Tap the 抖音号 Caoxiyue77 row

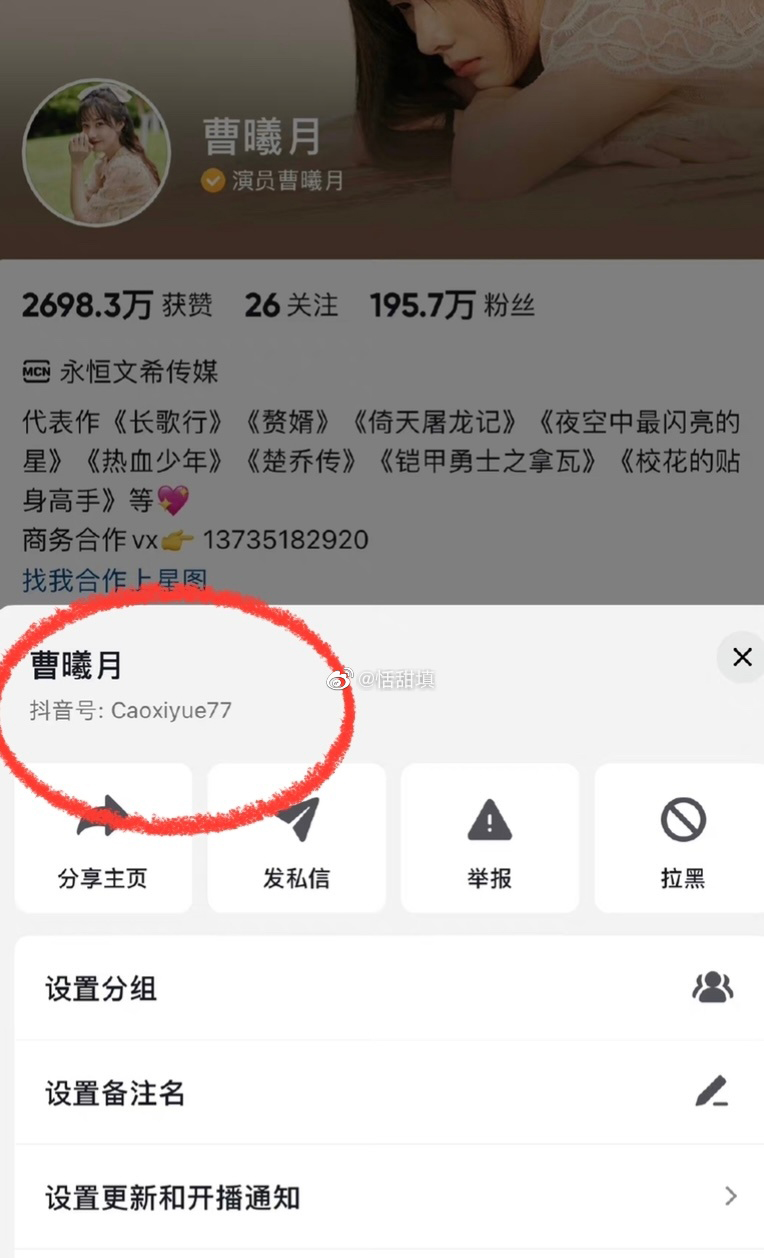pos(130,711)
